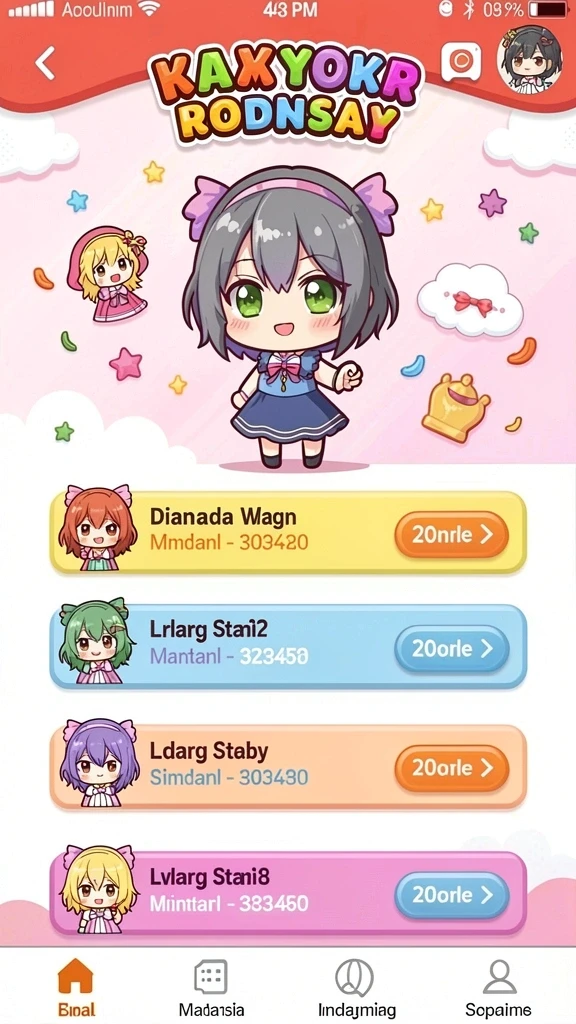Open the Lvlarg Stani8 card
The height and width of the screenshot is (1024, 576).
point(288,893)
